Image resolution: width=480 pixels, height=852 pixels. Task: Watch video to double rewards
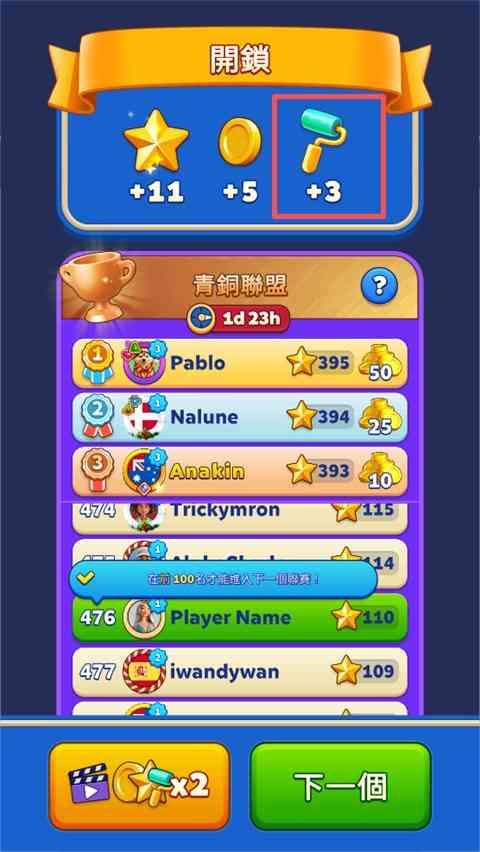(139, 785)
